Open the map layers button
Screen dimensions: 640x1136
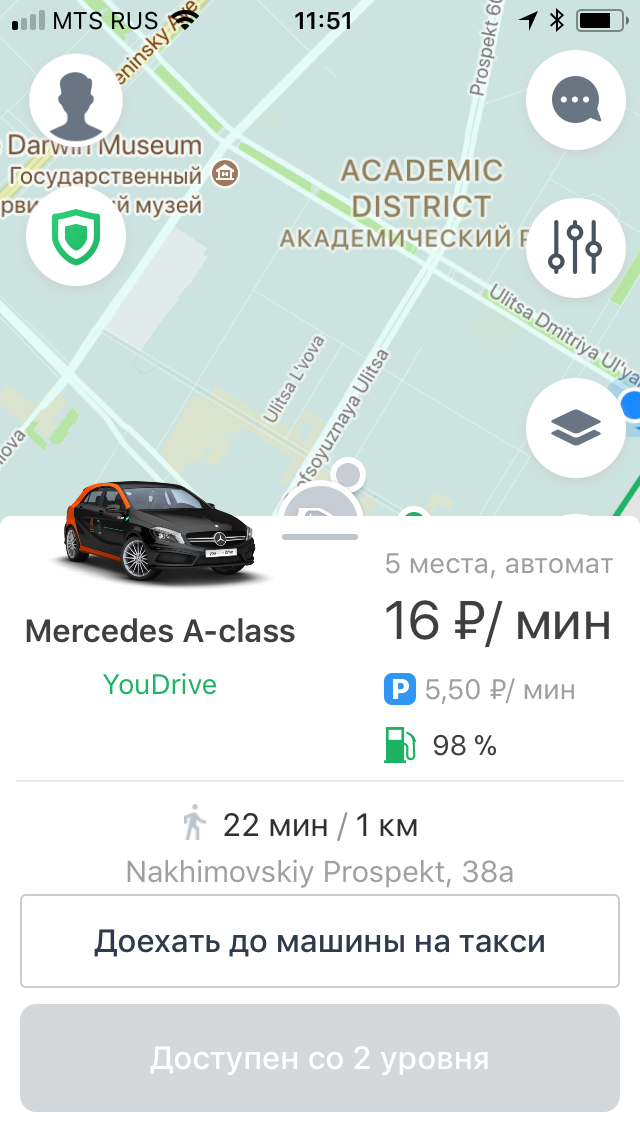(575, 428)
